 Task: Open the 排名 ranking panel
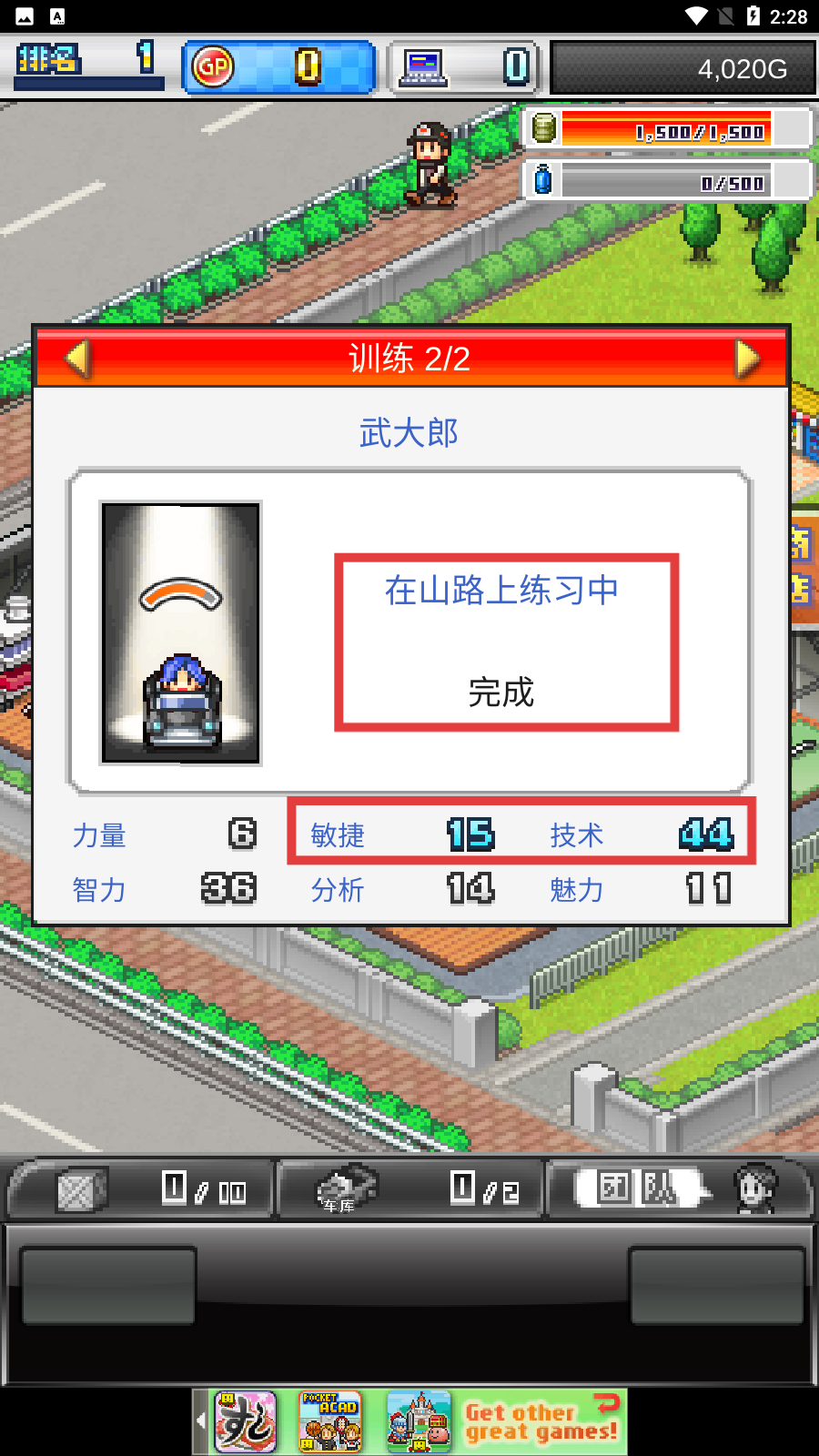coord(88,64)
